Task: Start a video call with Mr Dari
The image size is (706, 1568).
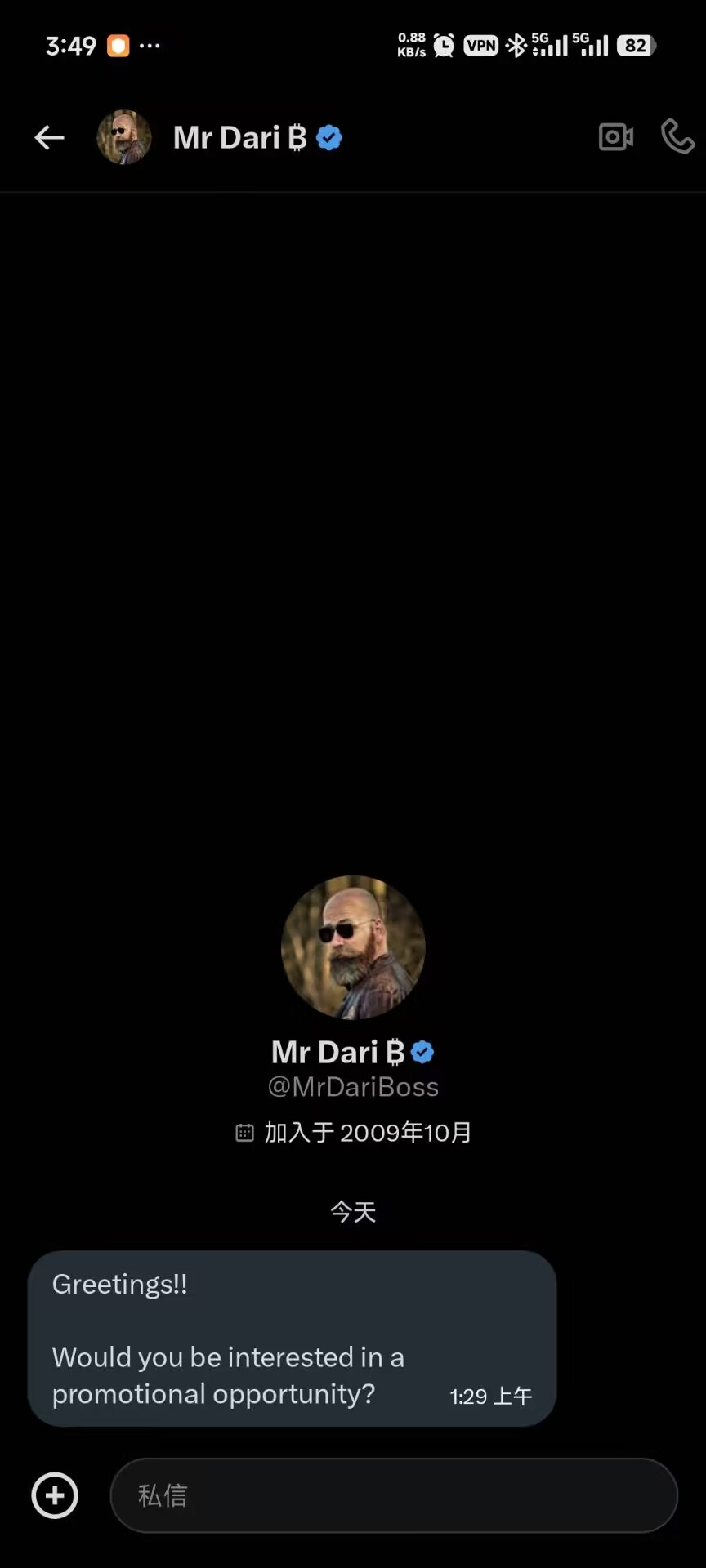Action: tap(615, 137)
